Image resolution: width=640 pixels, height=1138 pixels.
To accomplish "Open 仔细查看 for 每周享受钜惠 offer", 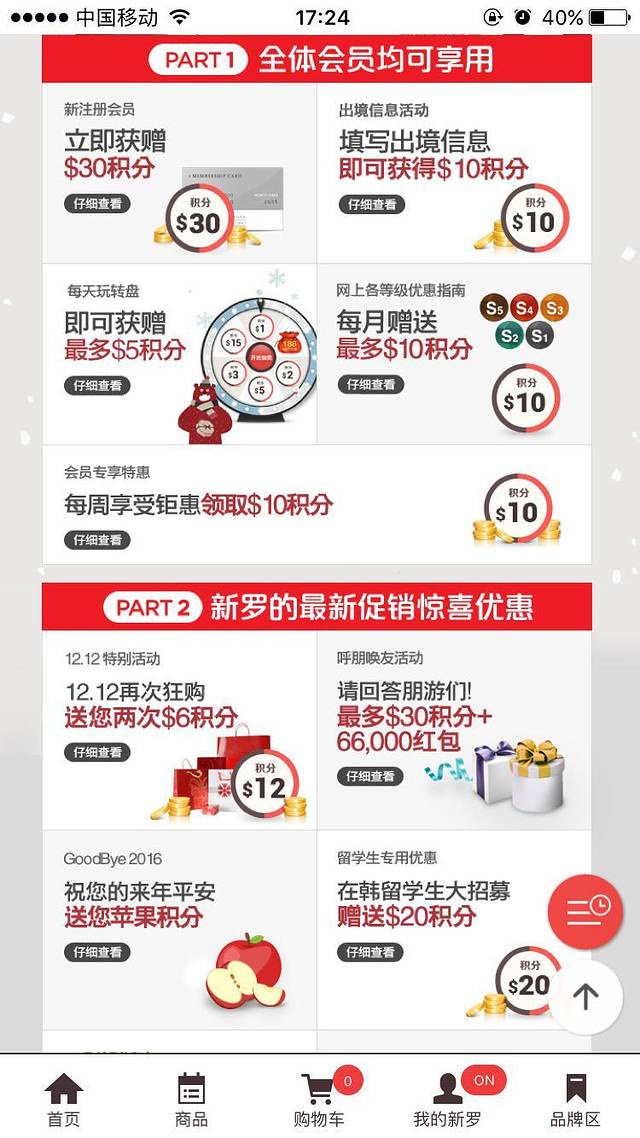I will pos(97,540).
